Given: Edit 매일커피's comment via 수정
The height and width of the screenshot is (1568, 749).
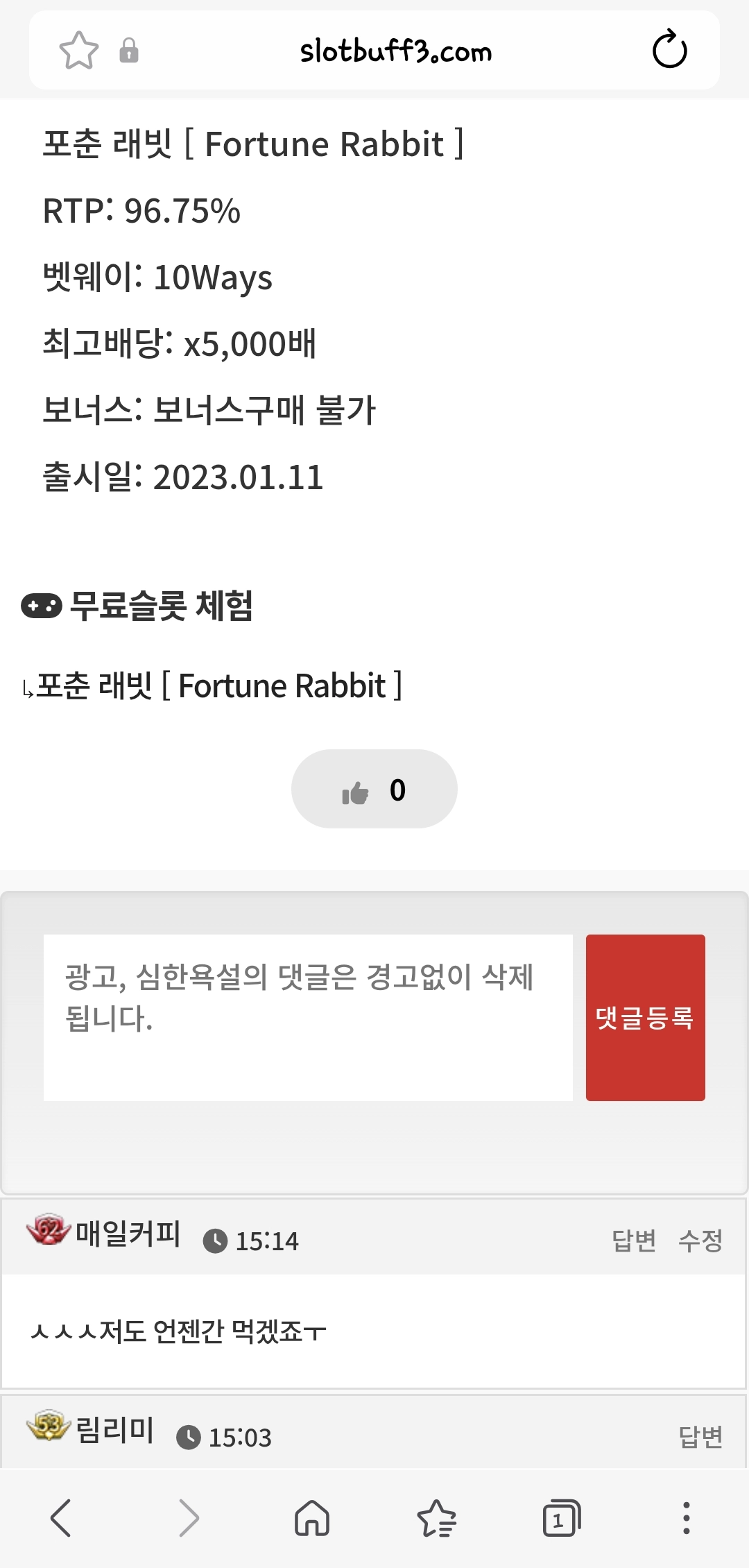Looking at the screenshot, I should (x=700, y=1240).
